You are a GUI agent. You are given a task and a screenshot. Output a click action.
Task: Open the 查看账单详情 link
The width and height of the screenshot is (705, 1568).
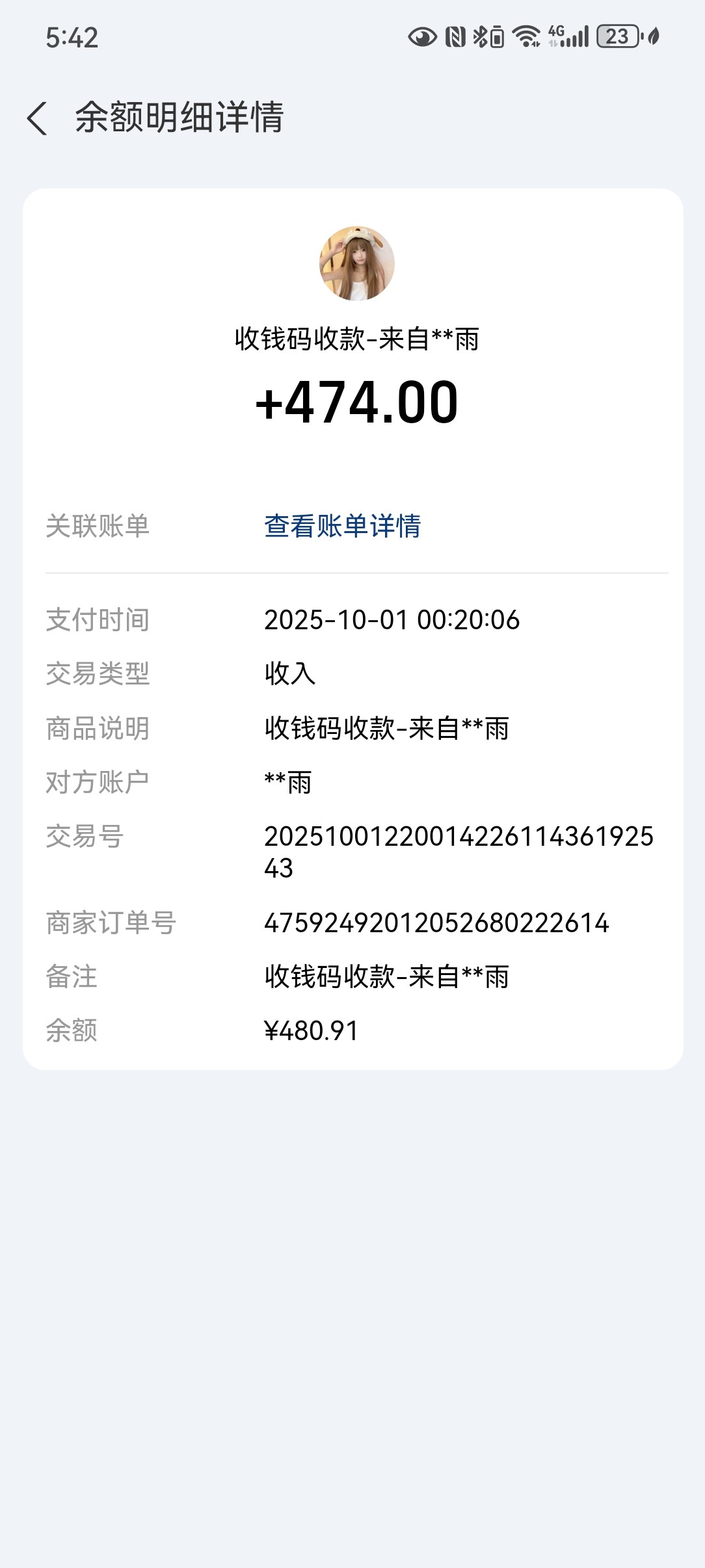point(342,526)
